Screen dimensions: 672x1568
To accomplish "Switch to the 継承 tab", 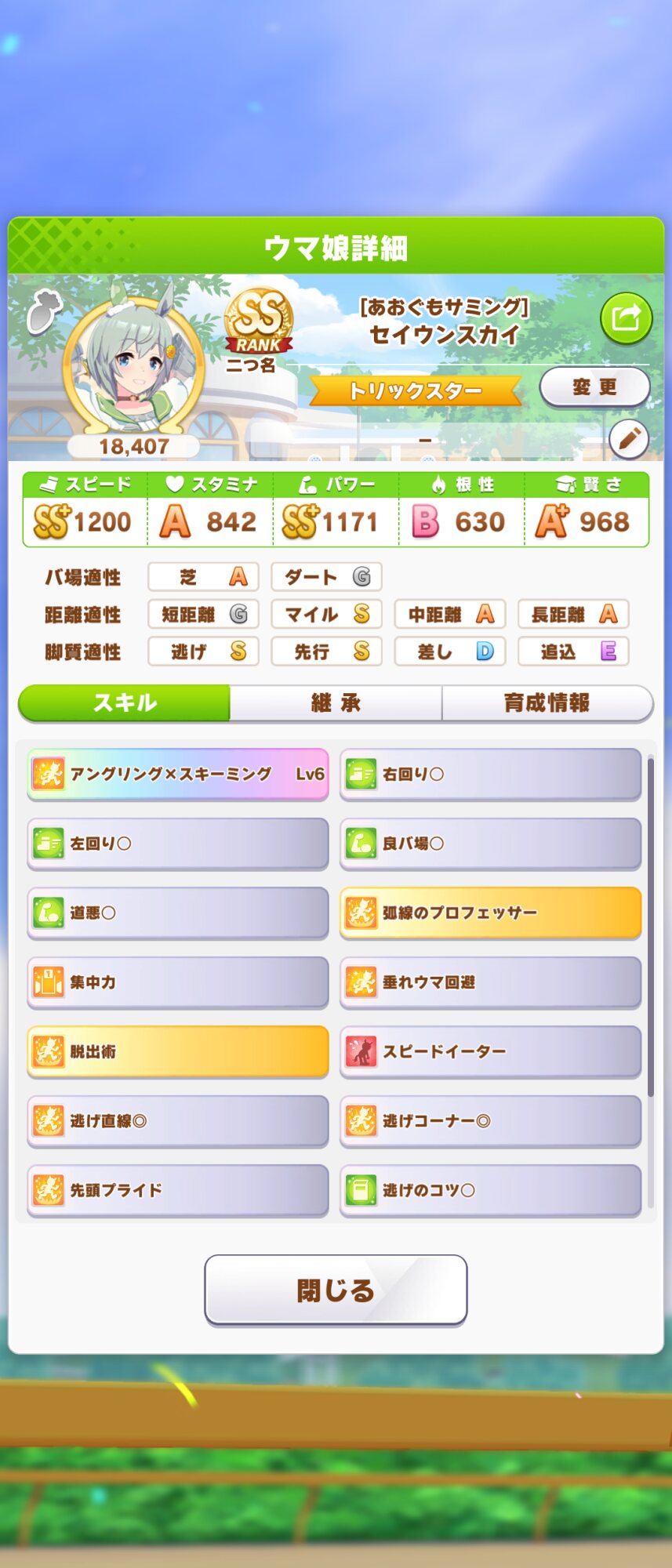I will [336, 703].
